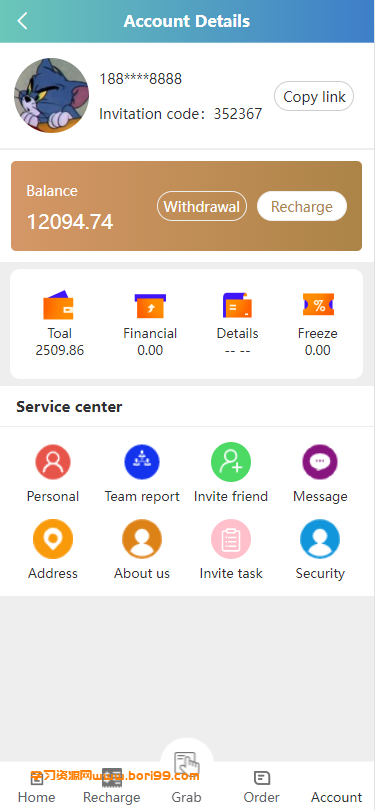Open Personal in Service center
Screen dimensions: 375x810
point(53,474)
